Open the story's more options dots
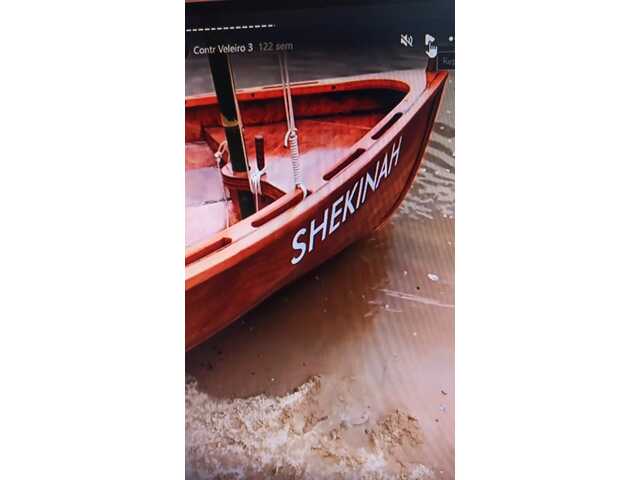 coord(450,40)
